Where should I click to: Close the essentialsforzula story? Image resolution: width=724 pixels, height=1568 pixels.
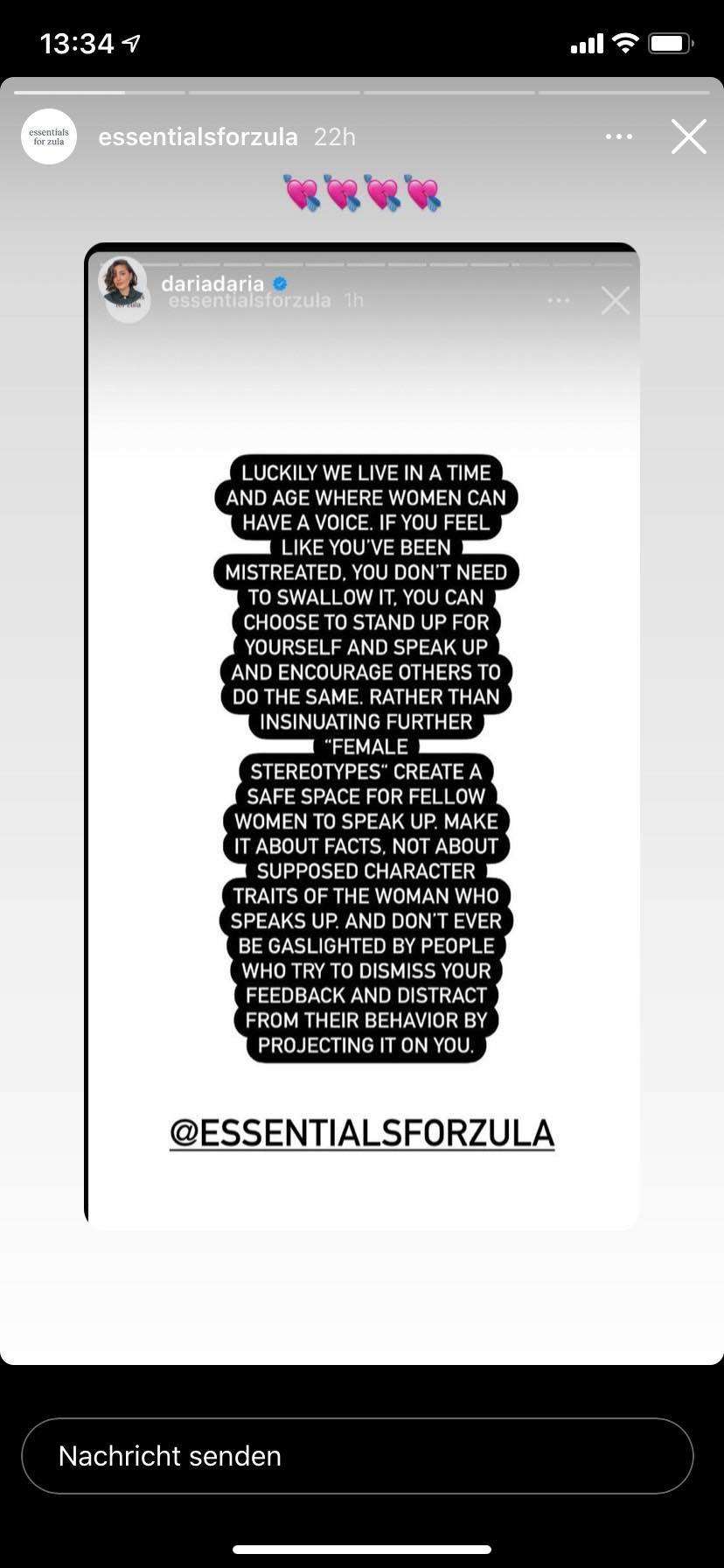coord(688,137)
